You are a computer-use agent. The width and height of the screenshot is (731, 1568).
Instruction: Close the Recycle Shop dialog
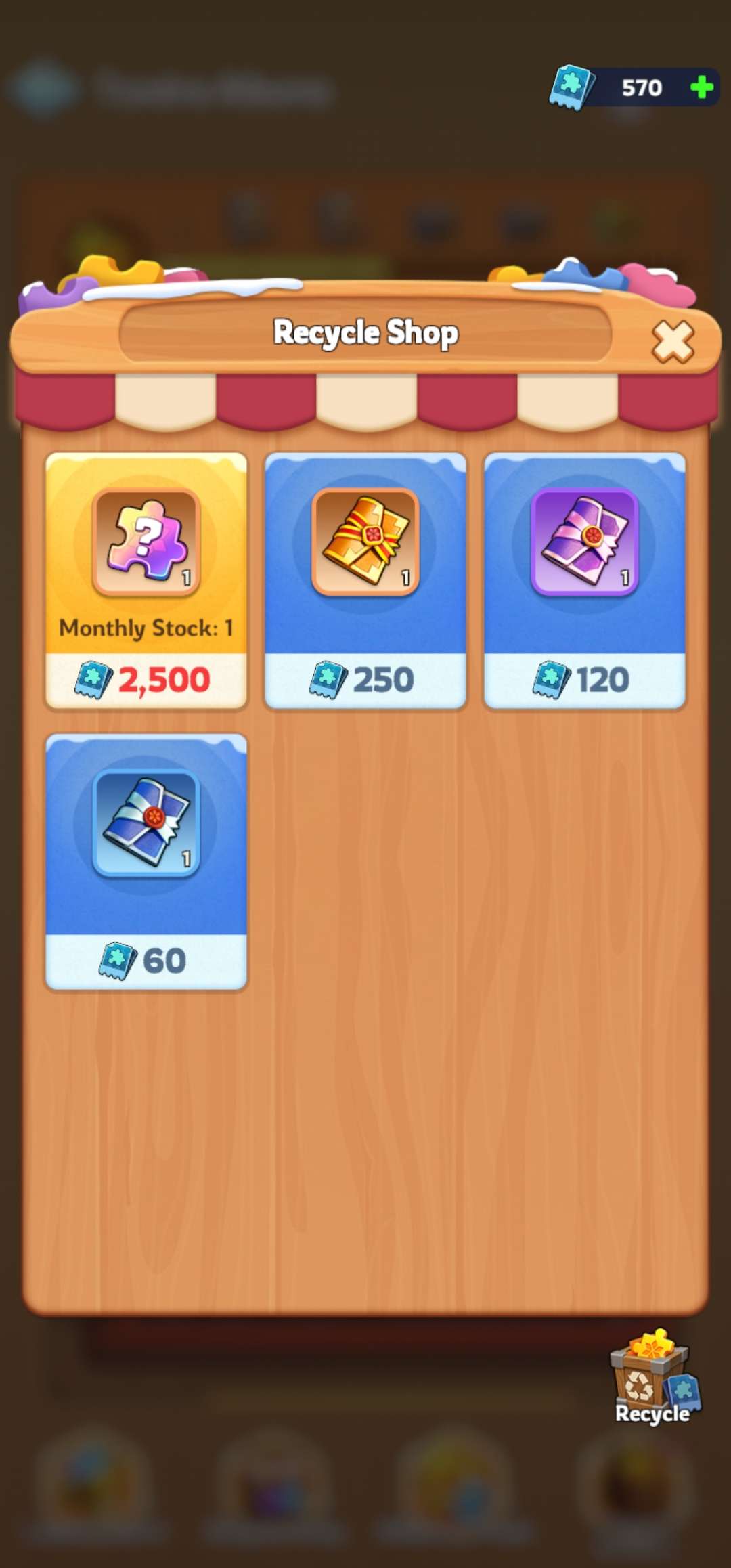(x=672, y=341)
